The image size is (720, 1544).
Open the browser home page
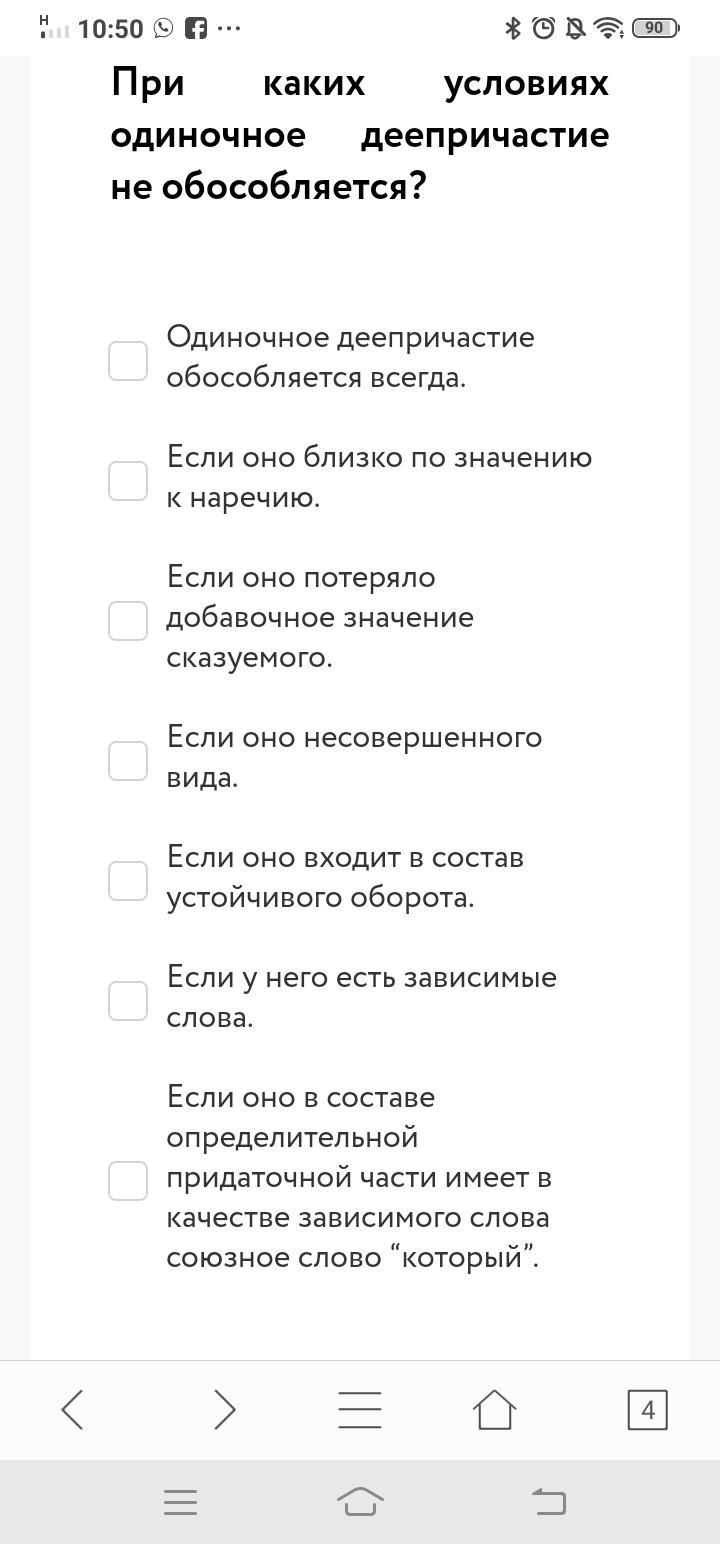click(x=494, y=1410)
